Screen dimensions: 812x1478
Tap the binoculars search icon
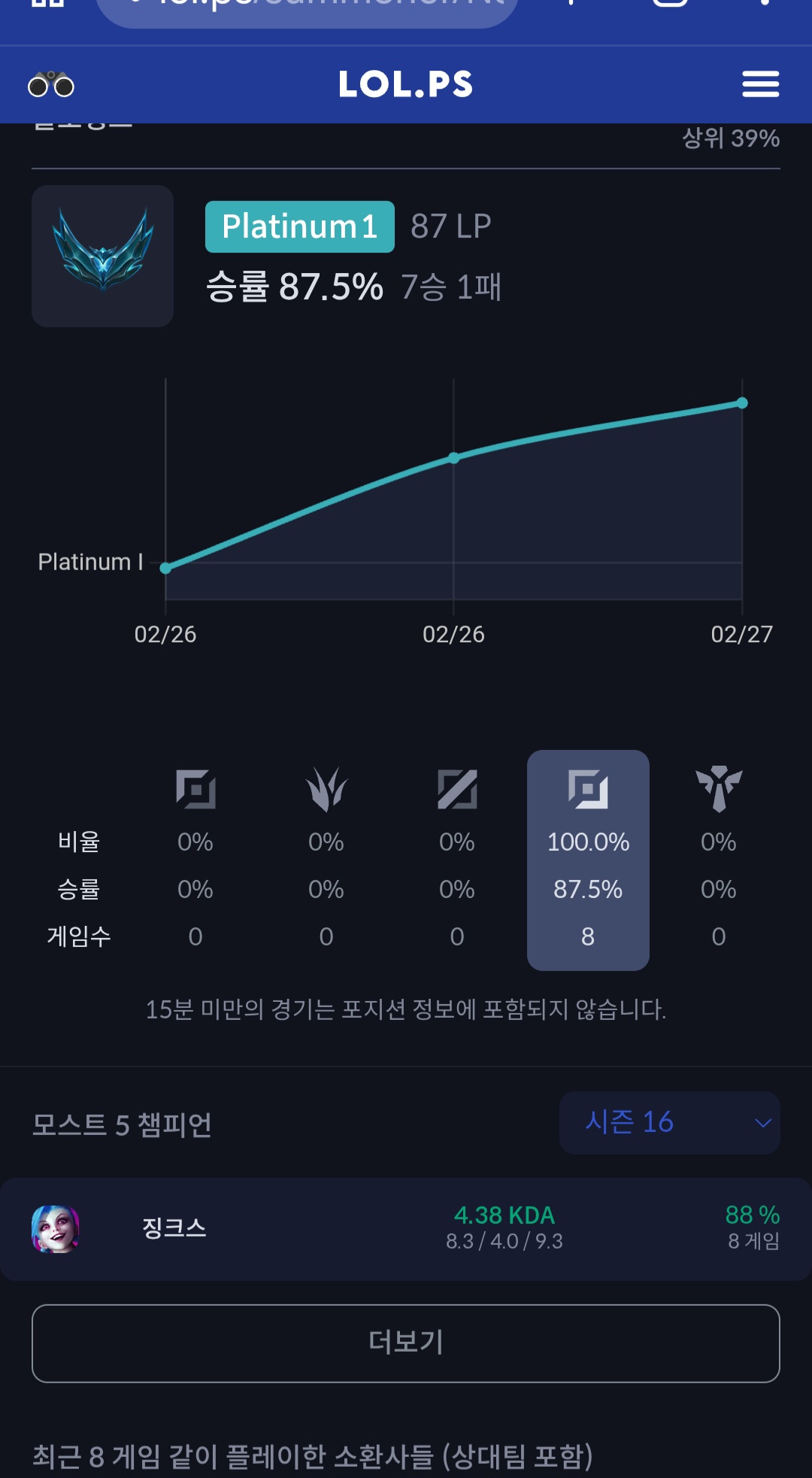click(x=51, y=85)
